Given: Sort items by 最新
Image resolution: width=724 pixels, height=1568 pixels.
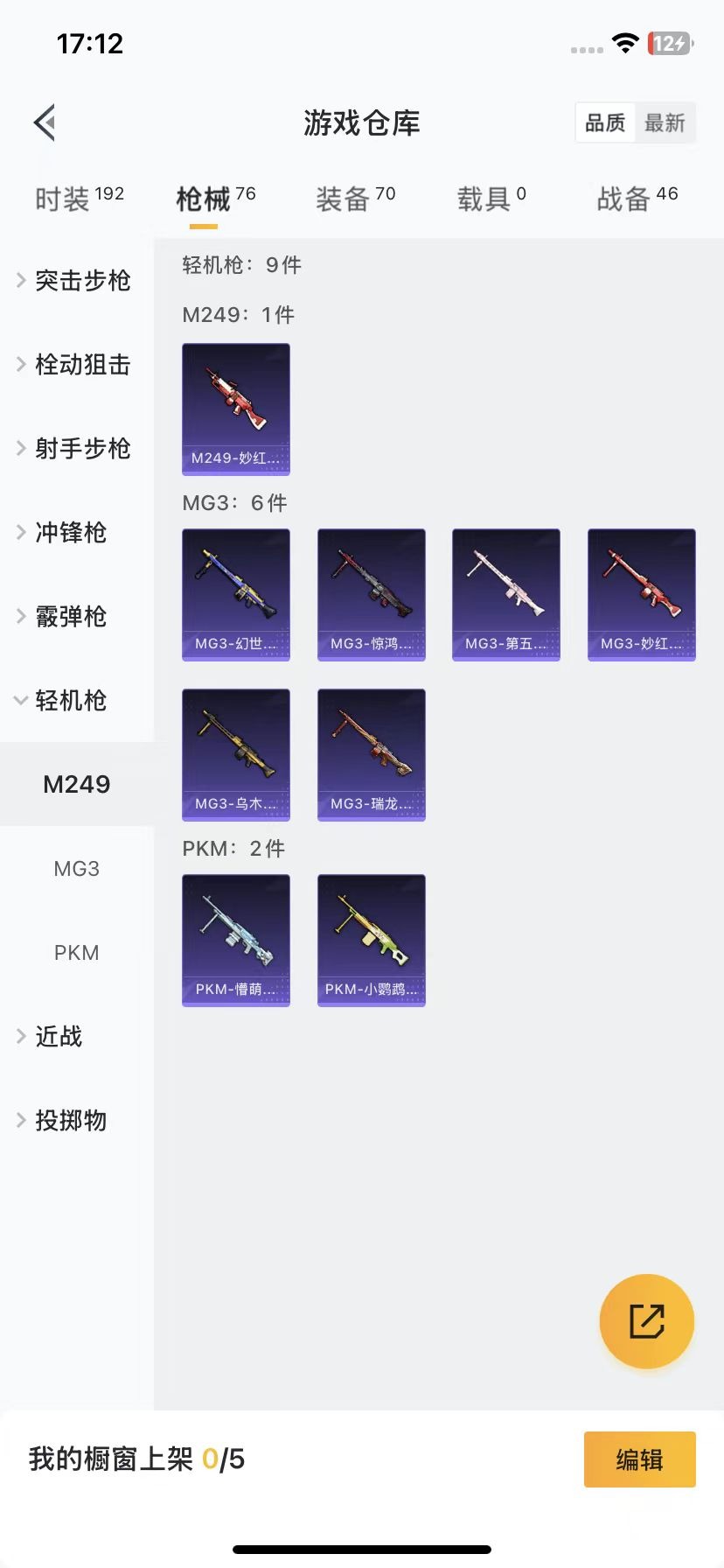Looking at the screenshot, I should 665,122.
